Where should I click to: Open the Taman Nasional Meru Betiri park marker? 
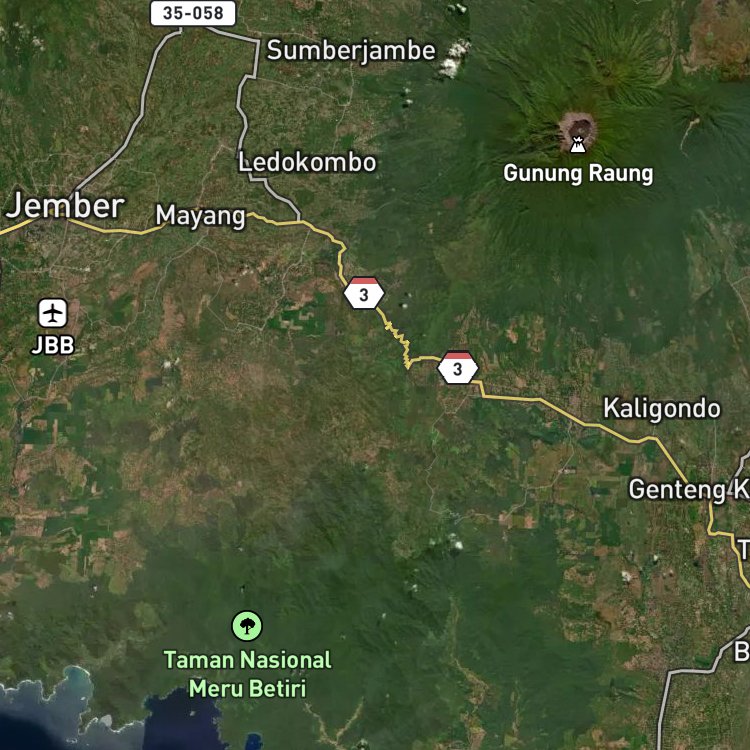[247, 626]
